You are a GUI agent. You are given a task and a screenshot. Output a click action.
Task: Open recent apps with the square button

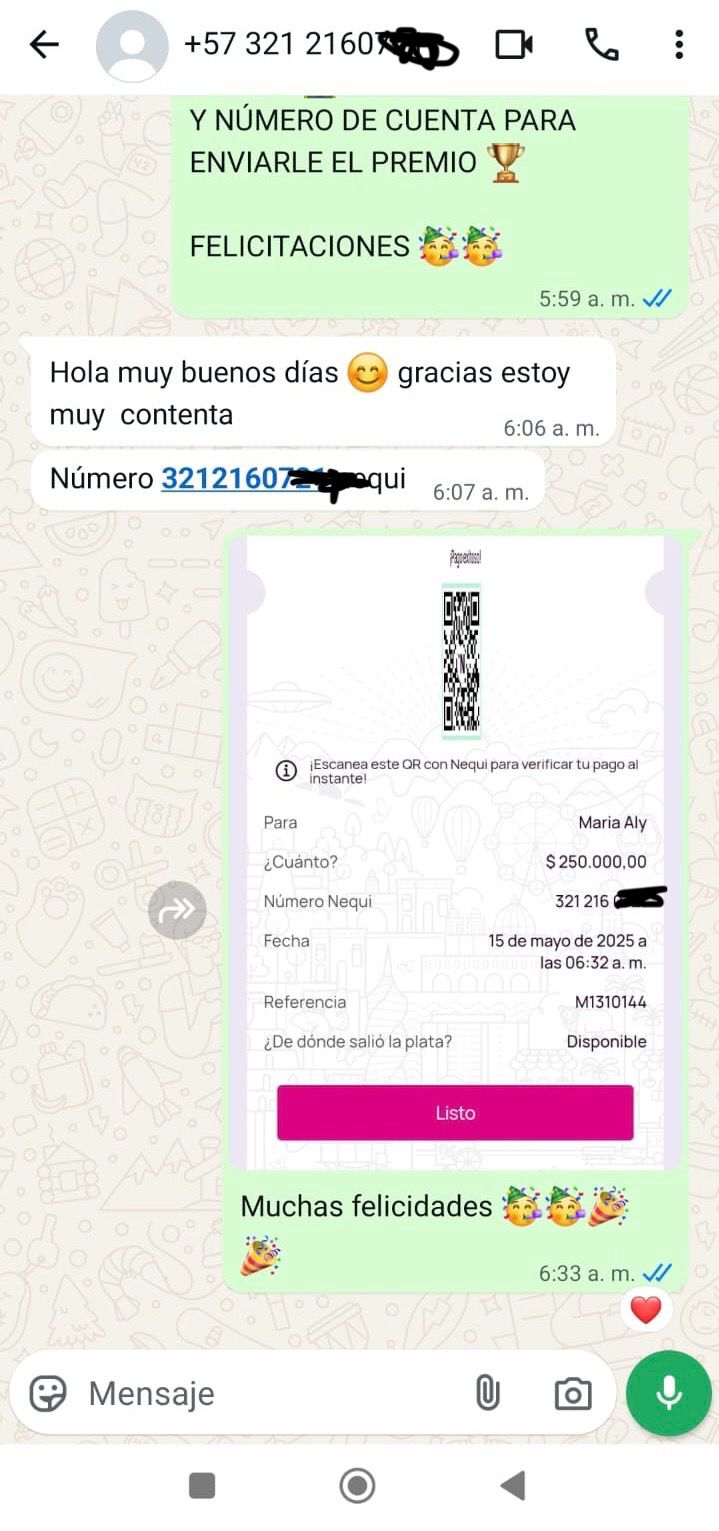(x=202, y=1486)
